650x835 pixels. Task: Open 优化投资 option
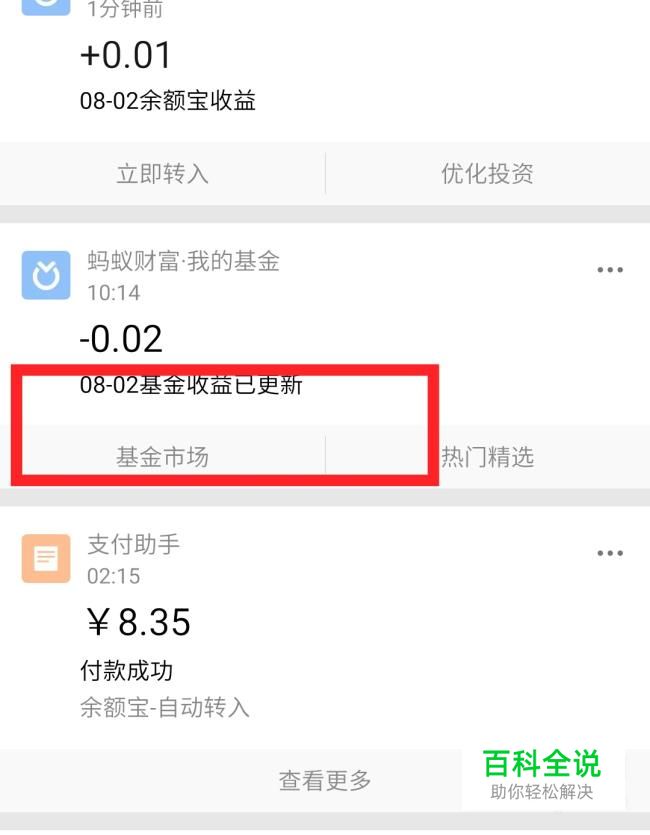pos(487,174)
